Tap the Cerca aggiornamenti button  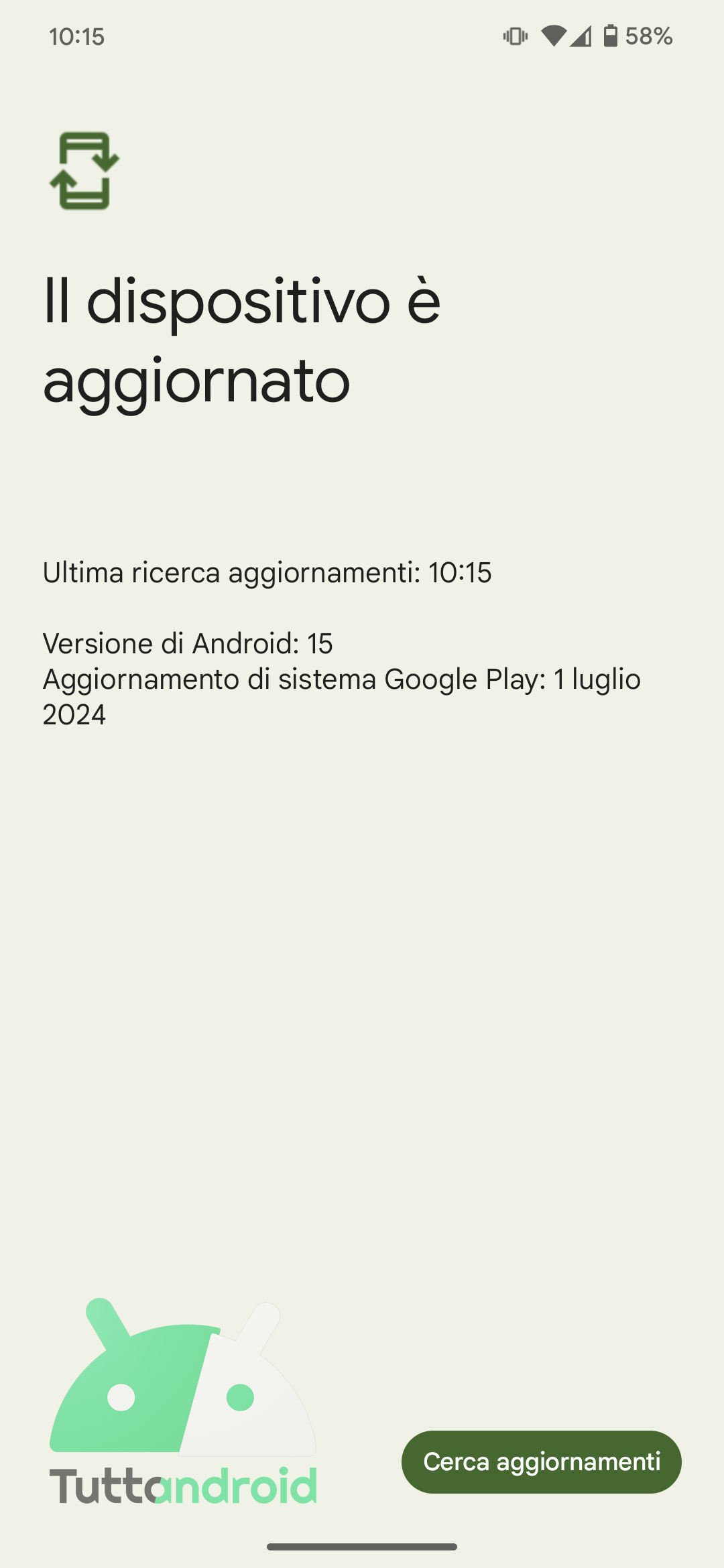(x=542, y=1461)
